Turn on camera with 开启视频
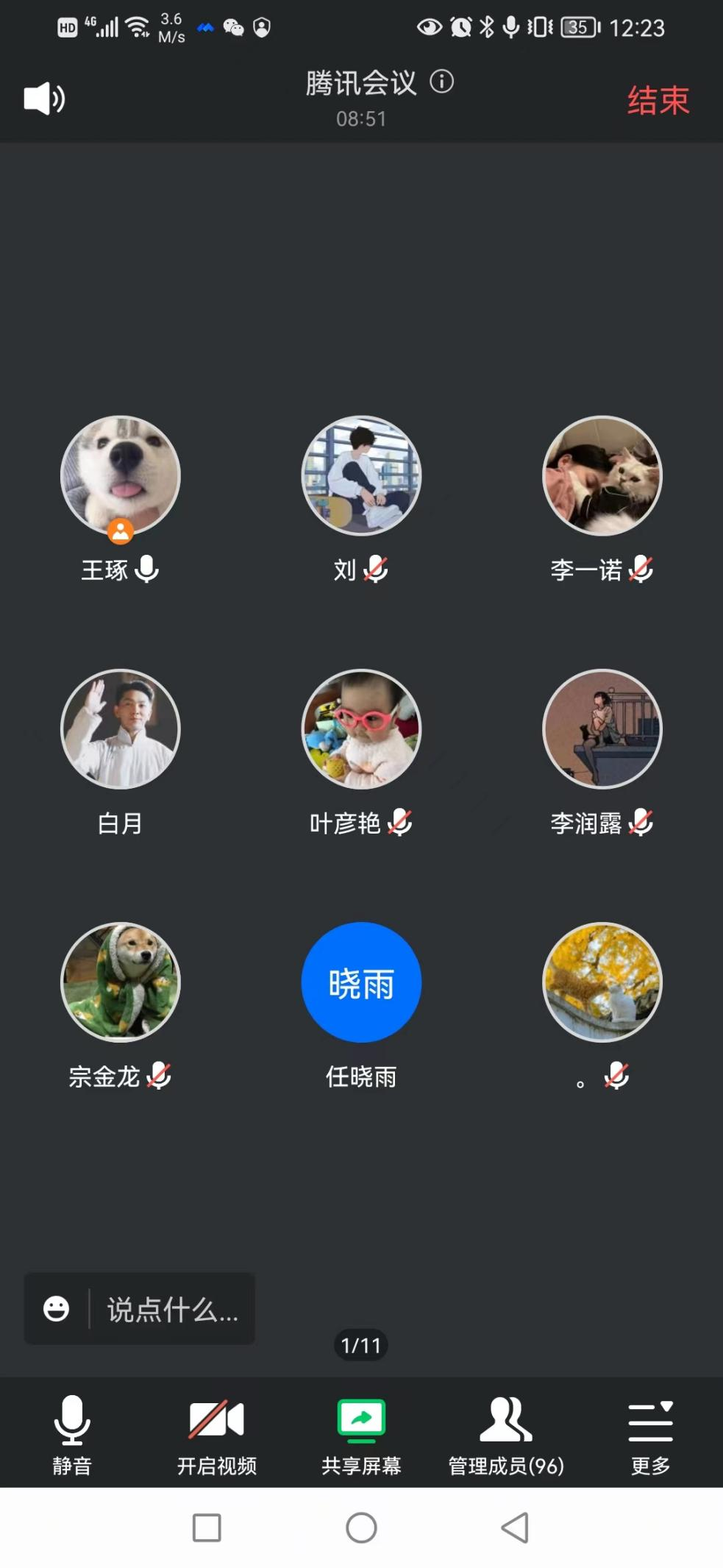This screenshot has height=1568, width=723. point(216,1433)
